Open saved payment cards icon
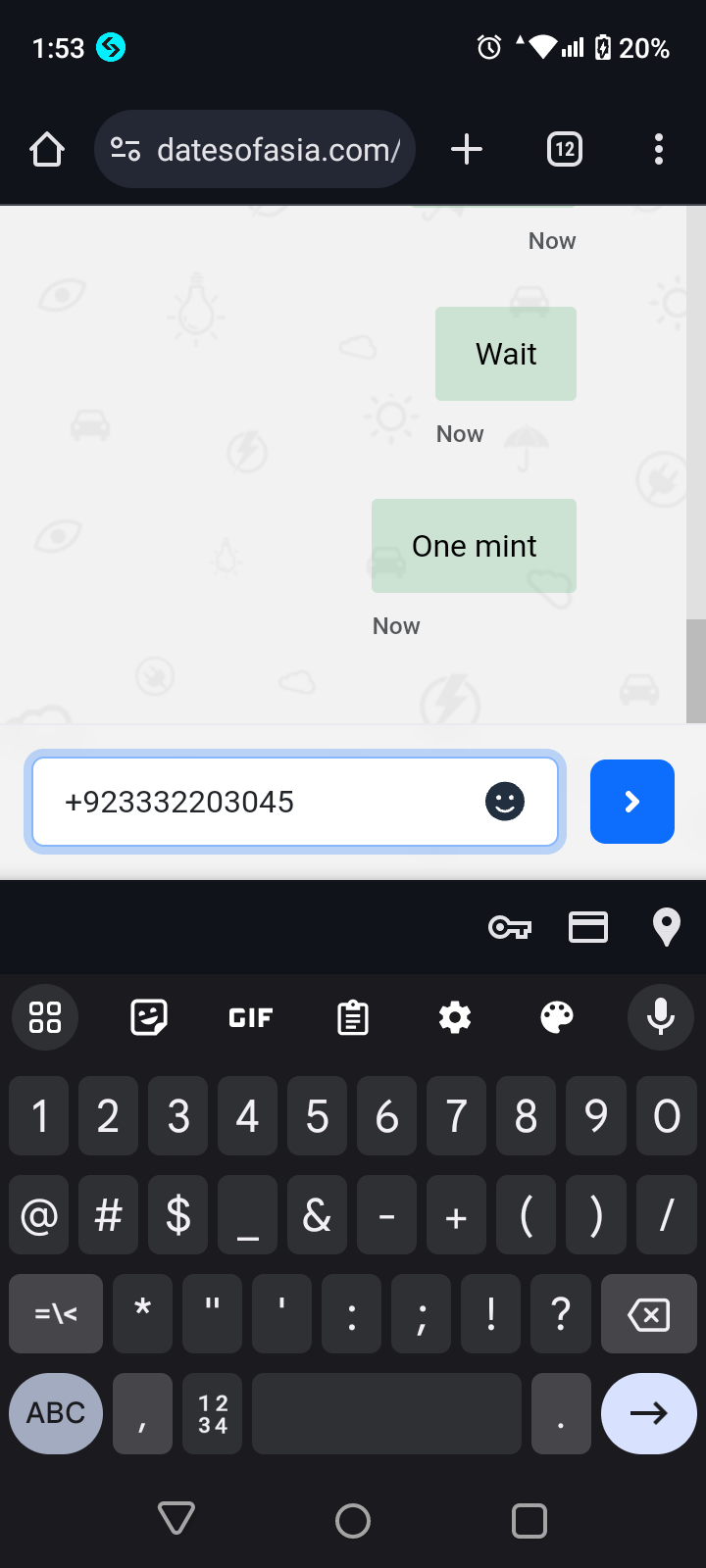 point(588,927)
